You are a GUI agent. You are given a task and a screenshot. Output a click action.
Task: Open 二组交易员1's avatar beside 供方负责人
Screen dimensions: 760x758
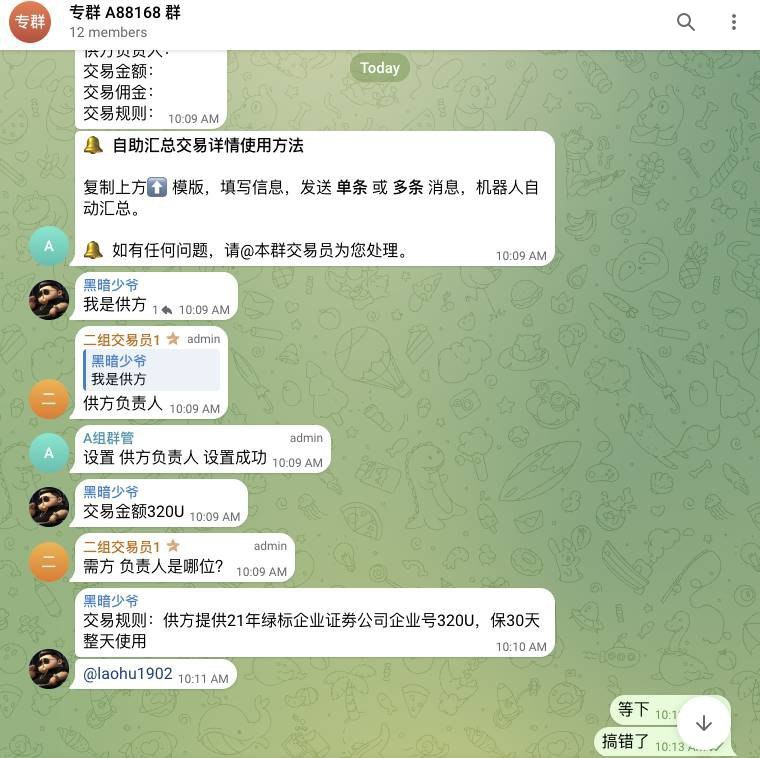(49, 400)
